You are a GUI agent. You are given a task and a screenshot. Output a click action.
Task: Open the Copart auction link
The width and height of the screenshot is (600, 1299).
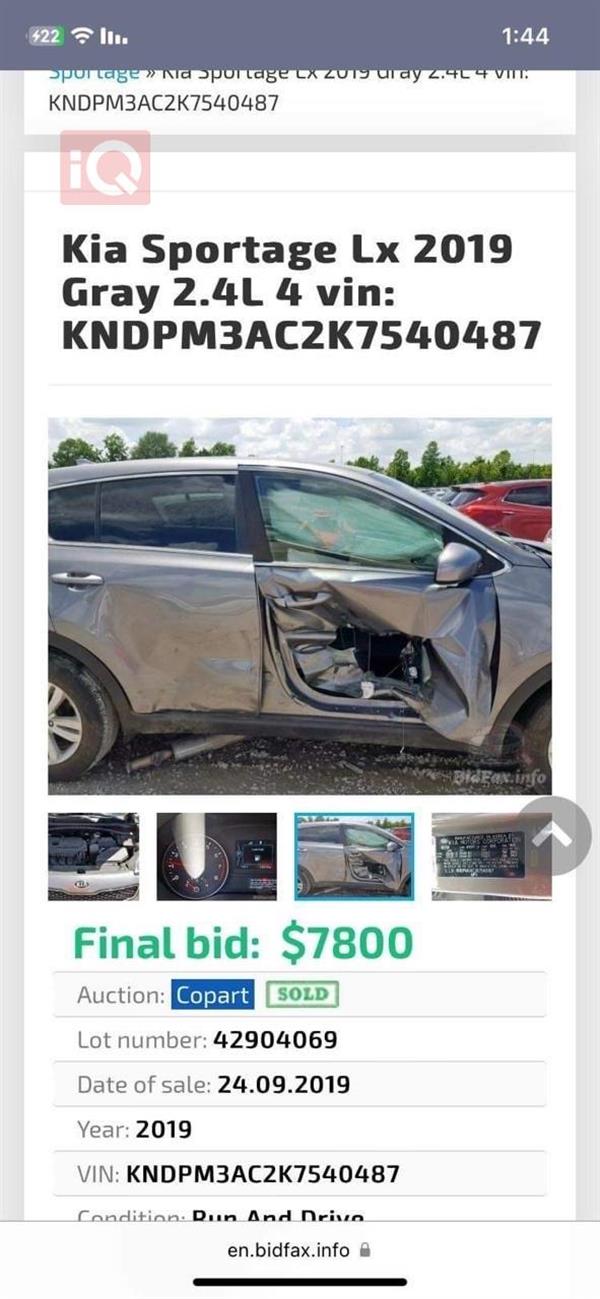point(212,995)
